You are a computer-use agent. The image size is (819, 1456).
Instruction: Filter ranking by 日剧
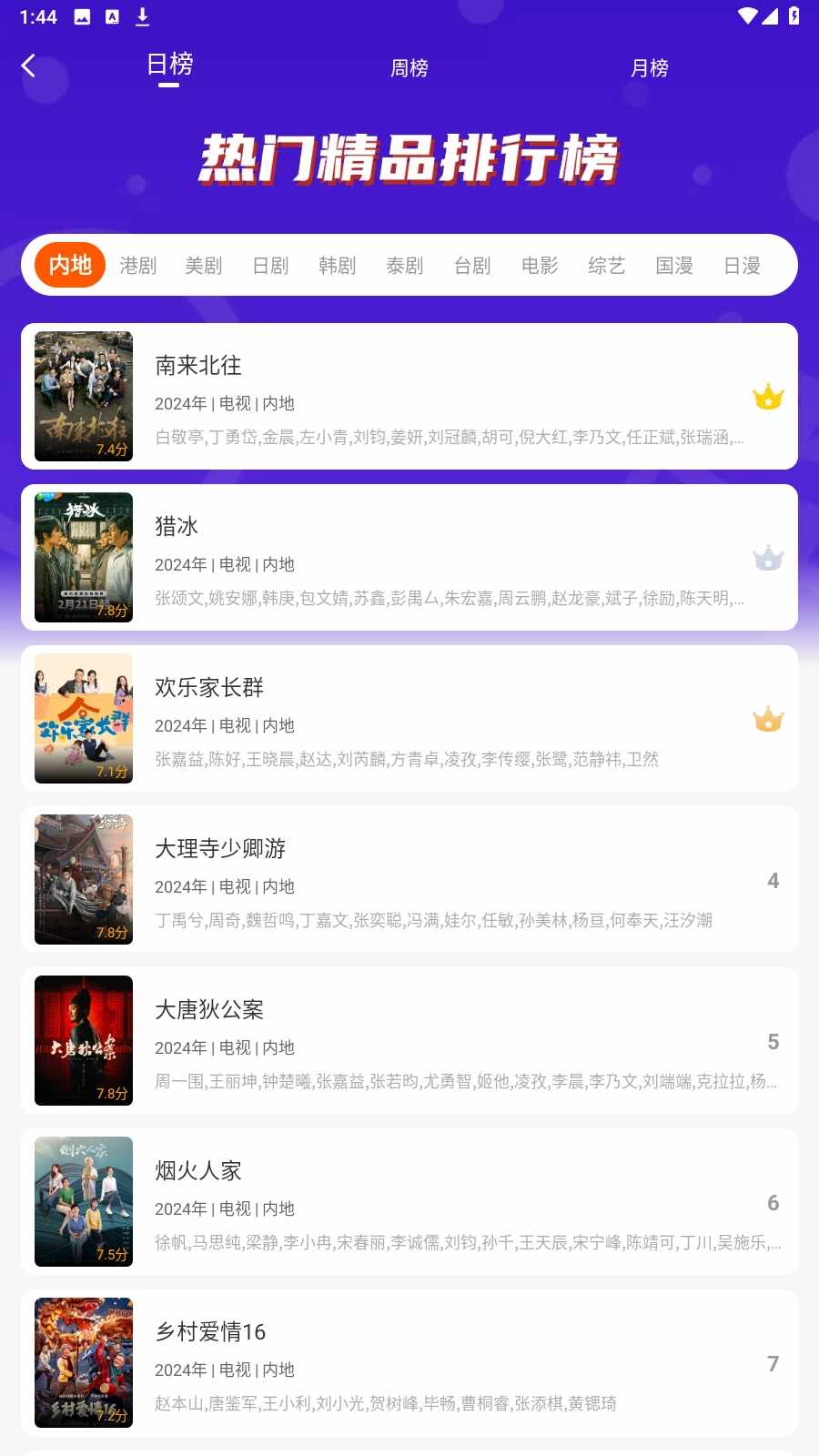270,266
